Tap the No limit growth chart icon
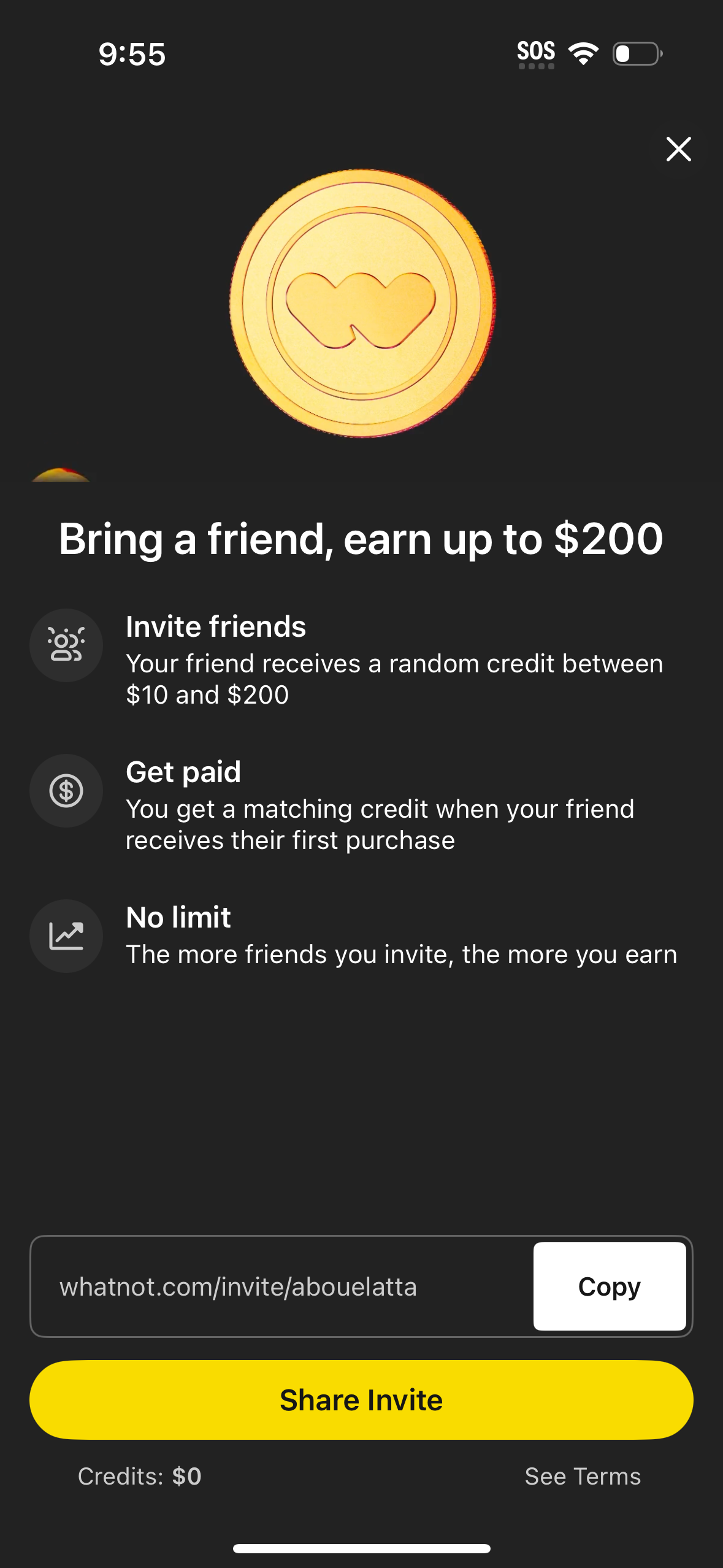This screenshot has height=1568, width=723. tap(66, 936)
